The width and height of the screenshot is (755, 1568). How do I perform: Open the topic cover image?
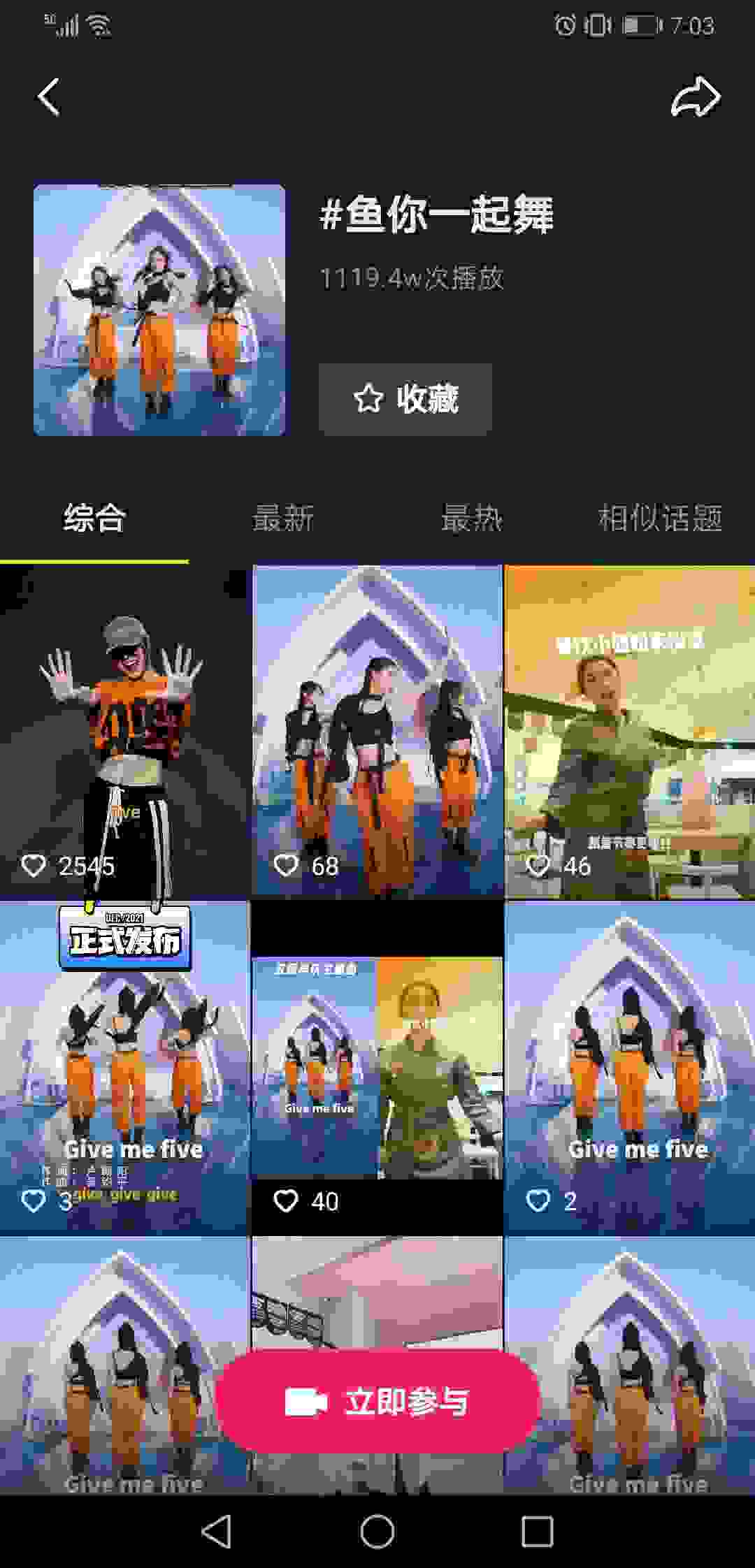[159, 310]
